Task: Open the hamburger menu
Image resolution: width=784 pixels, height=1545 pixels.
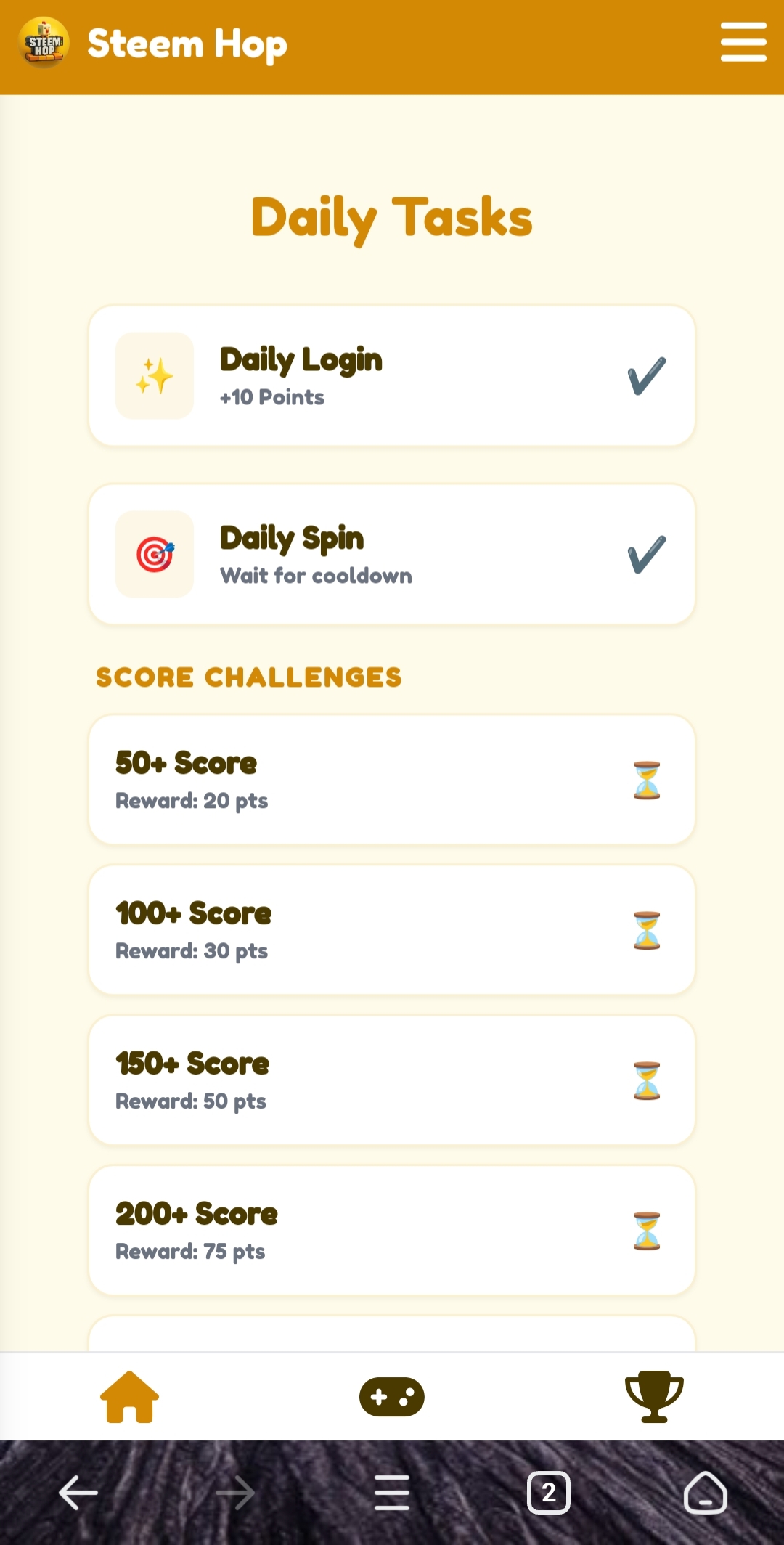Action: point(743,42)
